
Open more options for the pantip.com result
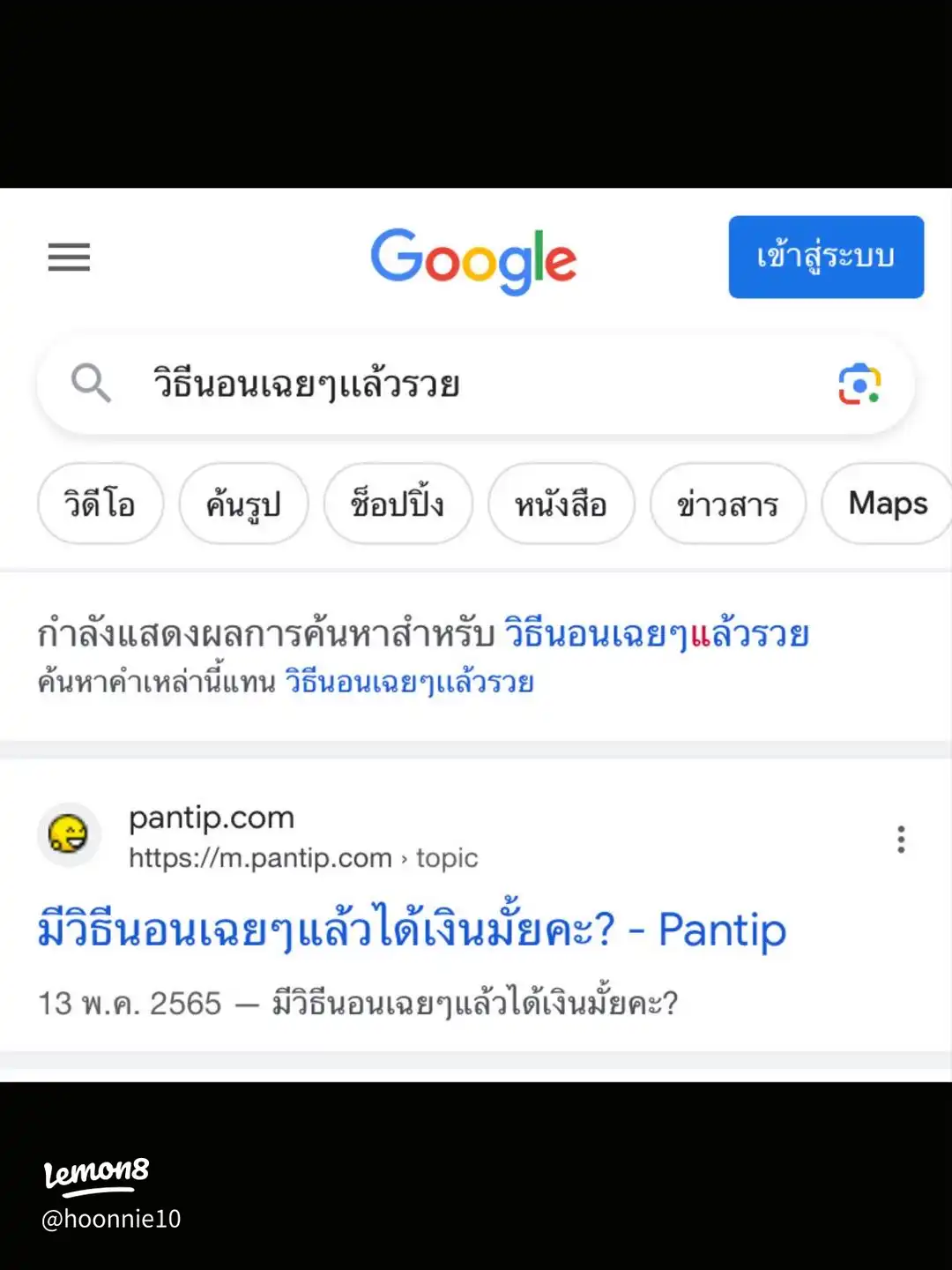(x=900, y=839)
